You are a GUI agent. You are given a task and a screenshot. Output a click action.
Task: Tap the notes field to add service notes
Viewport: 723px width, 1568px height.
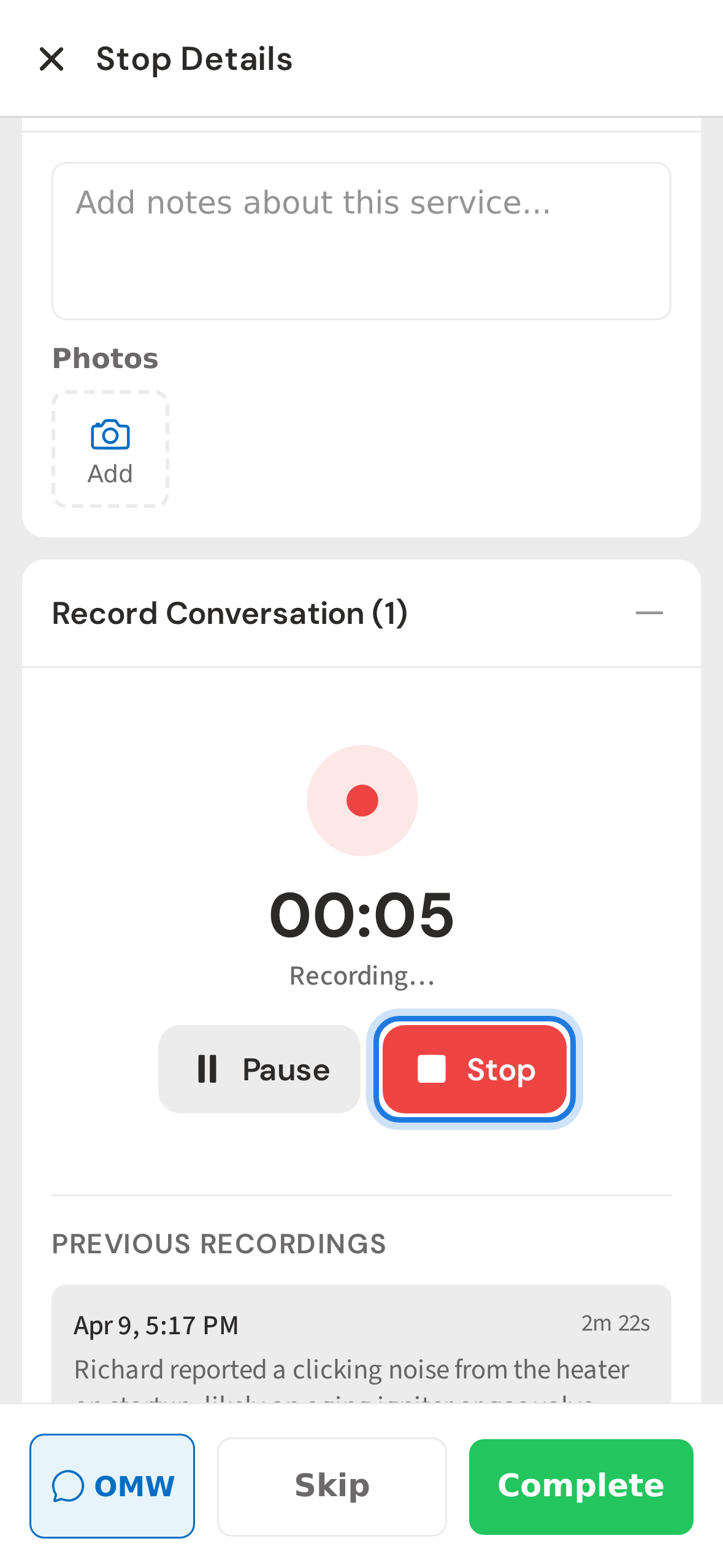click(x=362, y=239)
